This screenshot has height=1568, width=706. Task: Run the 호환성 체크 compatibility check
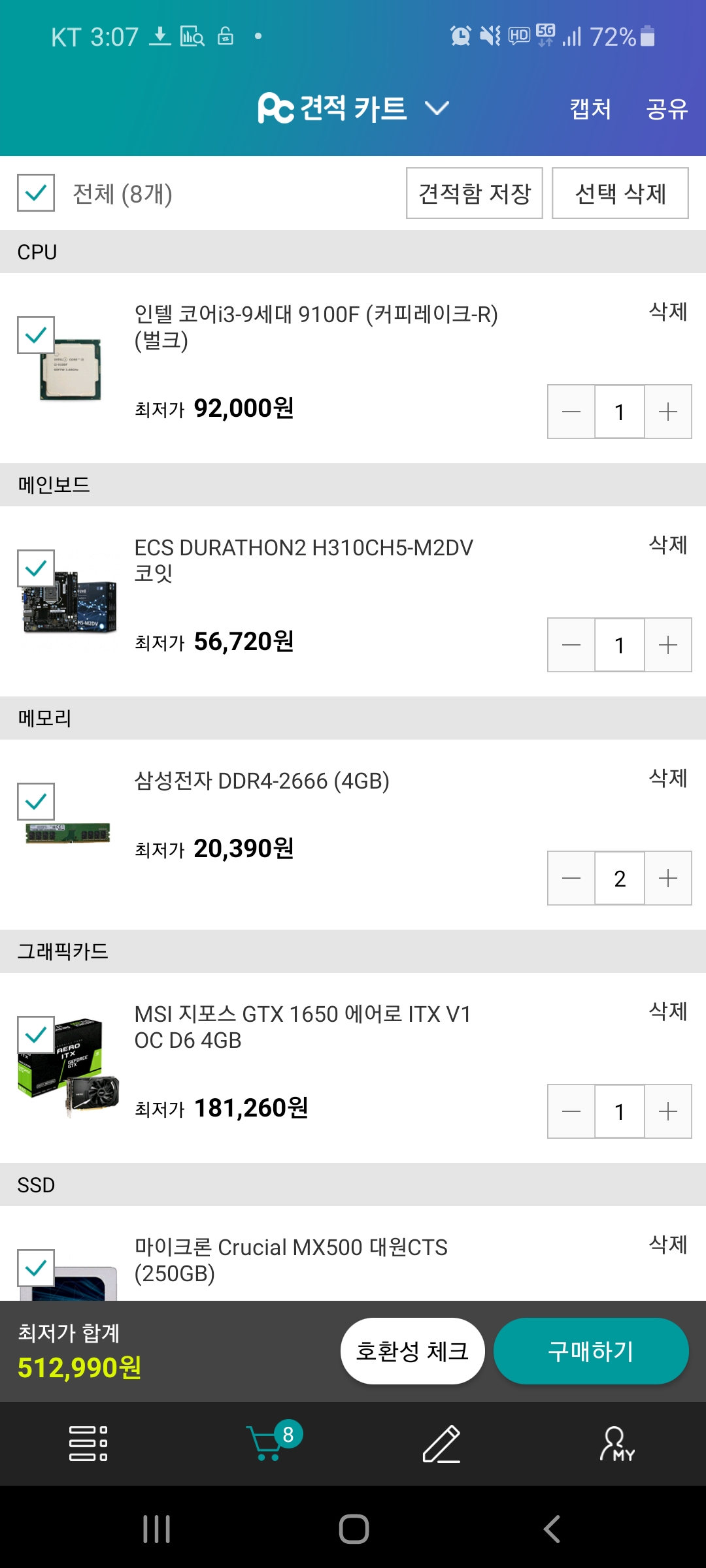click(x=412, y=1351)
